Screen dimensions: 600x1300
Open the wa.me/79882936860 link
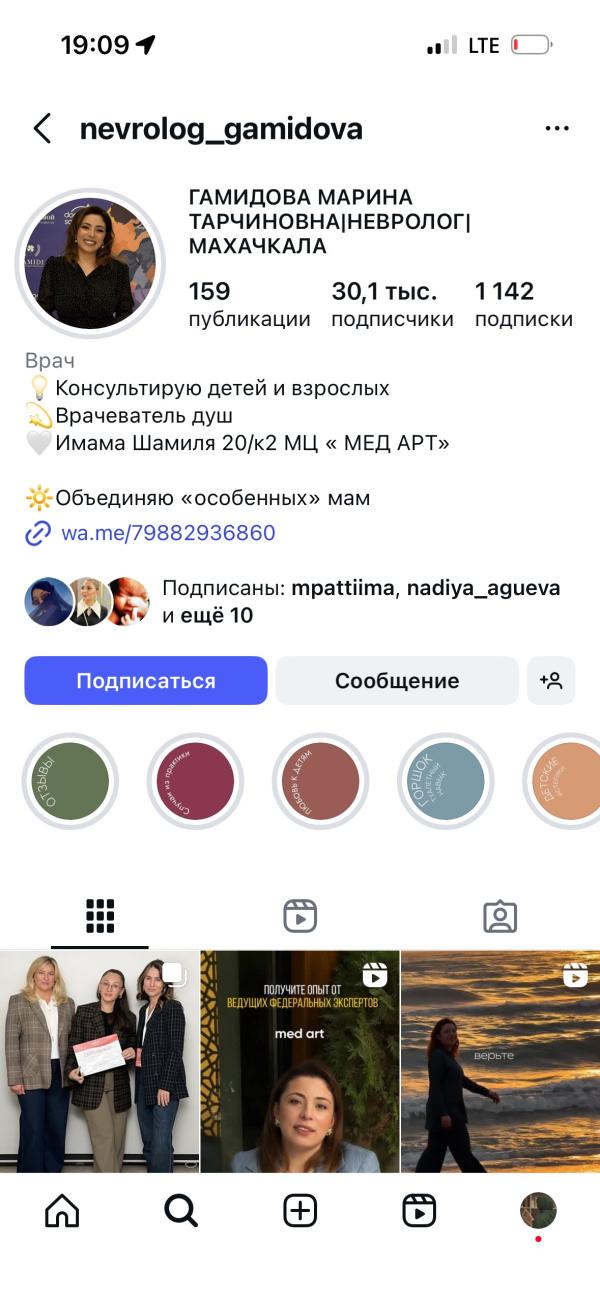click(x=168, y=533)
